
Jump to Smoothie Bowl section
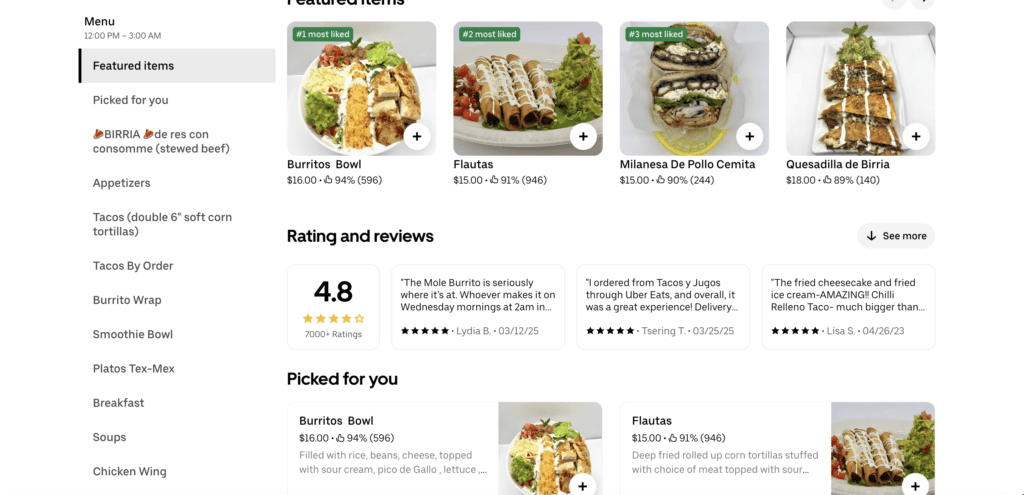pyautogui.click(x=133, y=334)
